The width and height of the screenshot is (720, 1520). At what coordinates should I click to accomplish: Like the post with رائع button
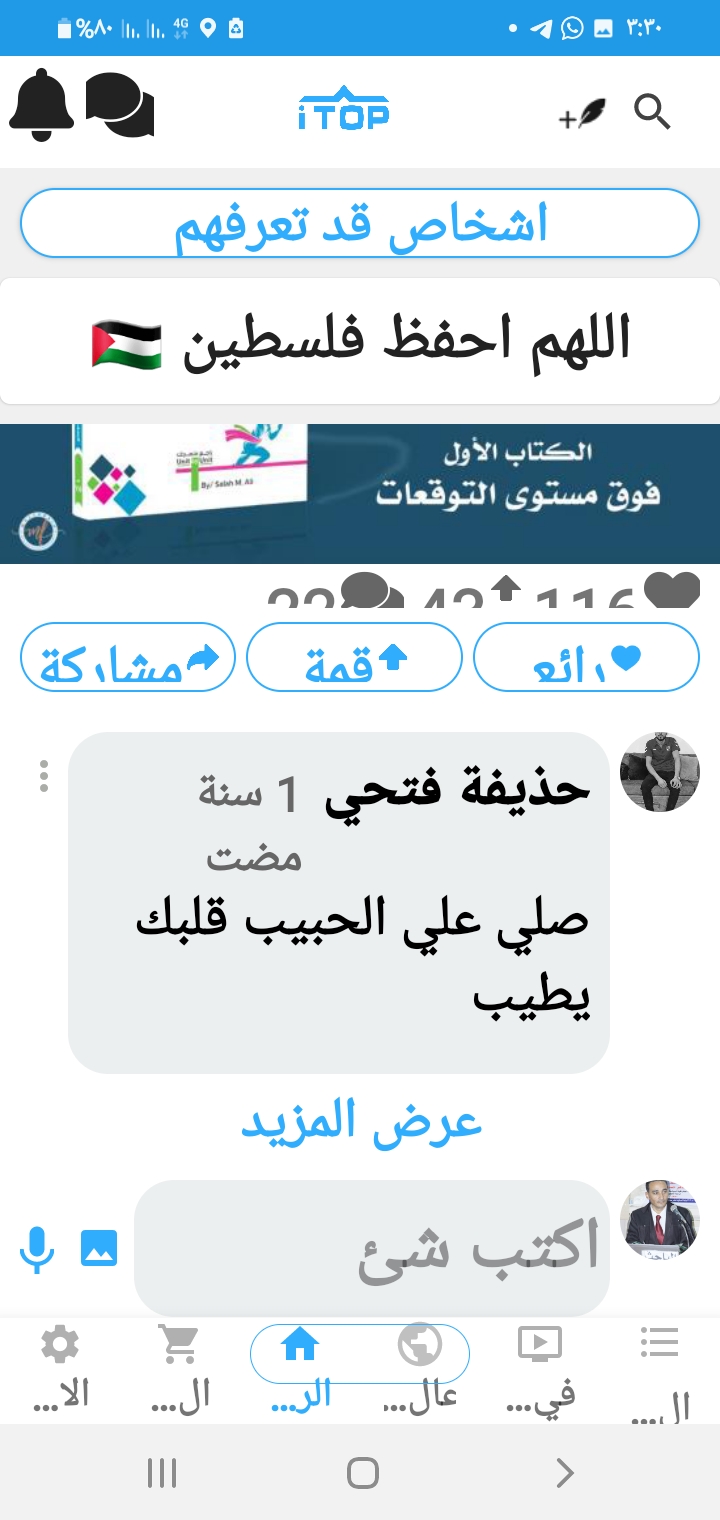click(x=586, y=657)
